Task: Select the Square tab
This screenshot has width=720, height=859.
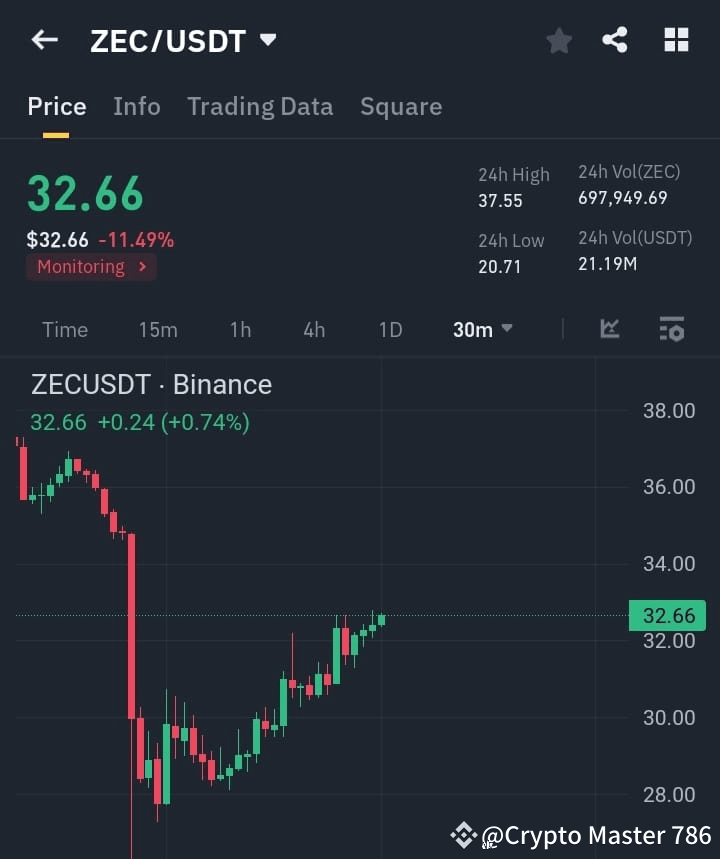Action: [x=401, y=106]
